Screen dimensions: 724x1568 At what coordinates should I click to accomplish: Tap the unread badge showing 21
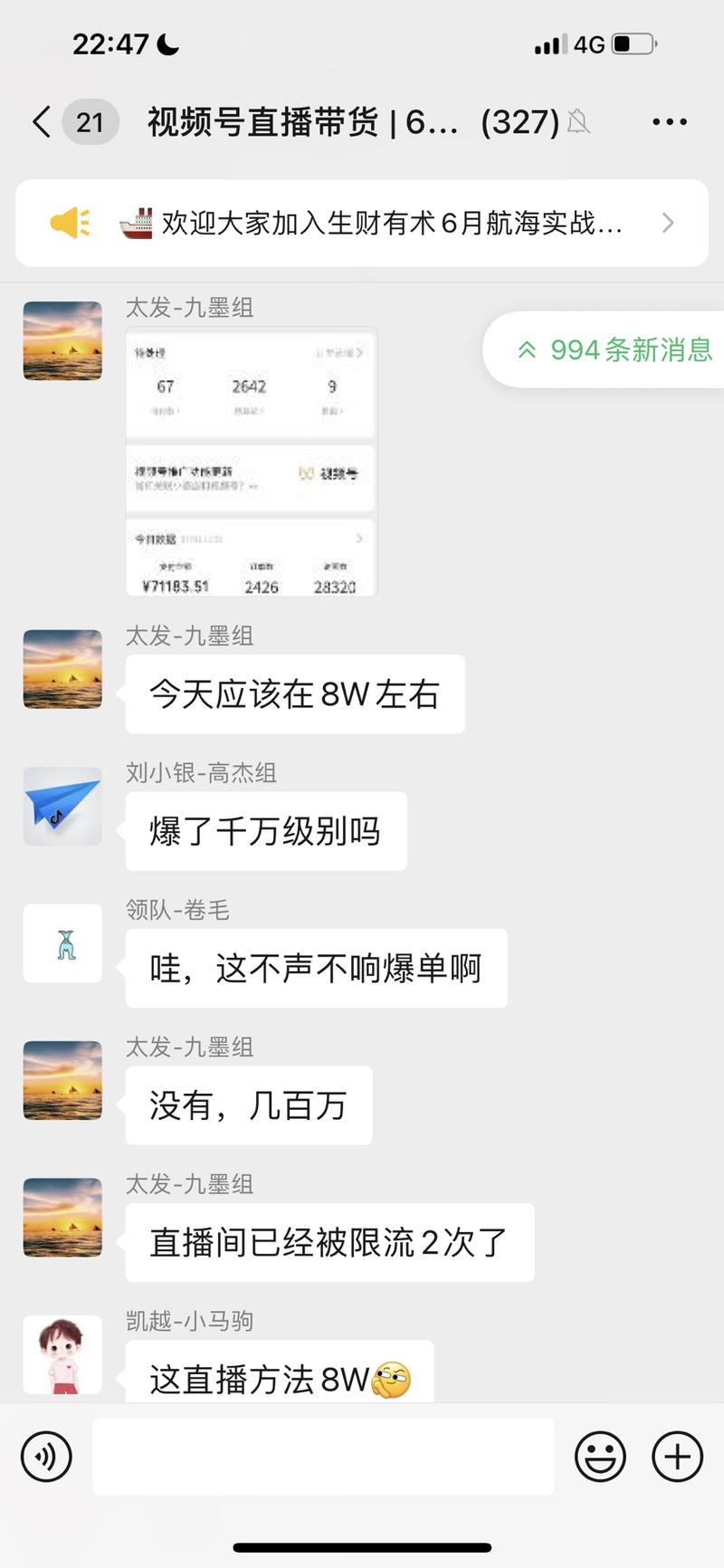coord(90,122)
